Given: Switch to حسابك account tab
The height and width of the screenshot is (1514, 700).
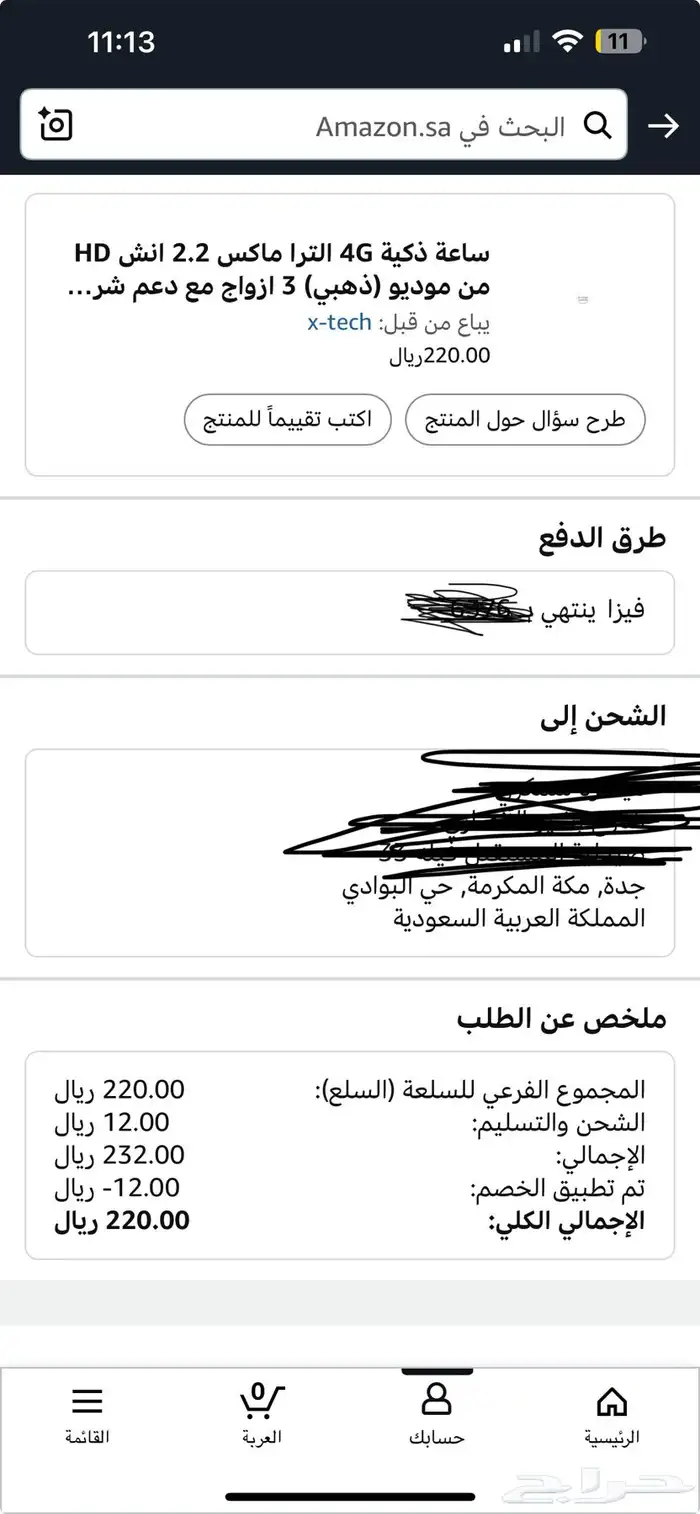Looking at the screenshot, I should pyautogui.click(x=436, y=1416).
